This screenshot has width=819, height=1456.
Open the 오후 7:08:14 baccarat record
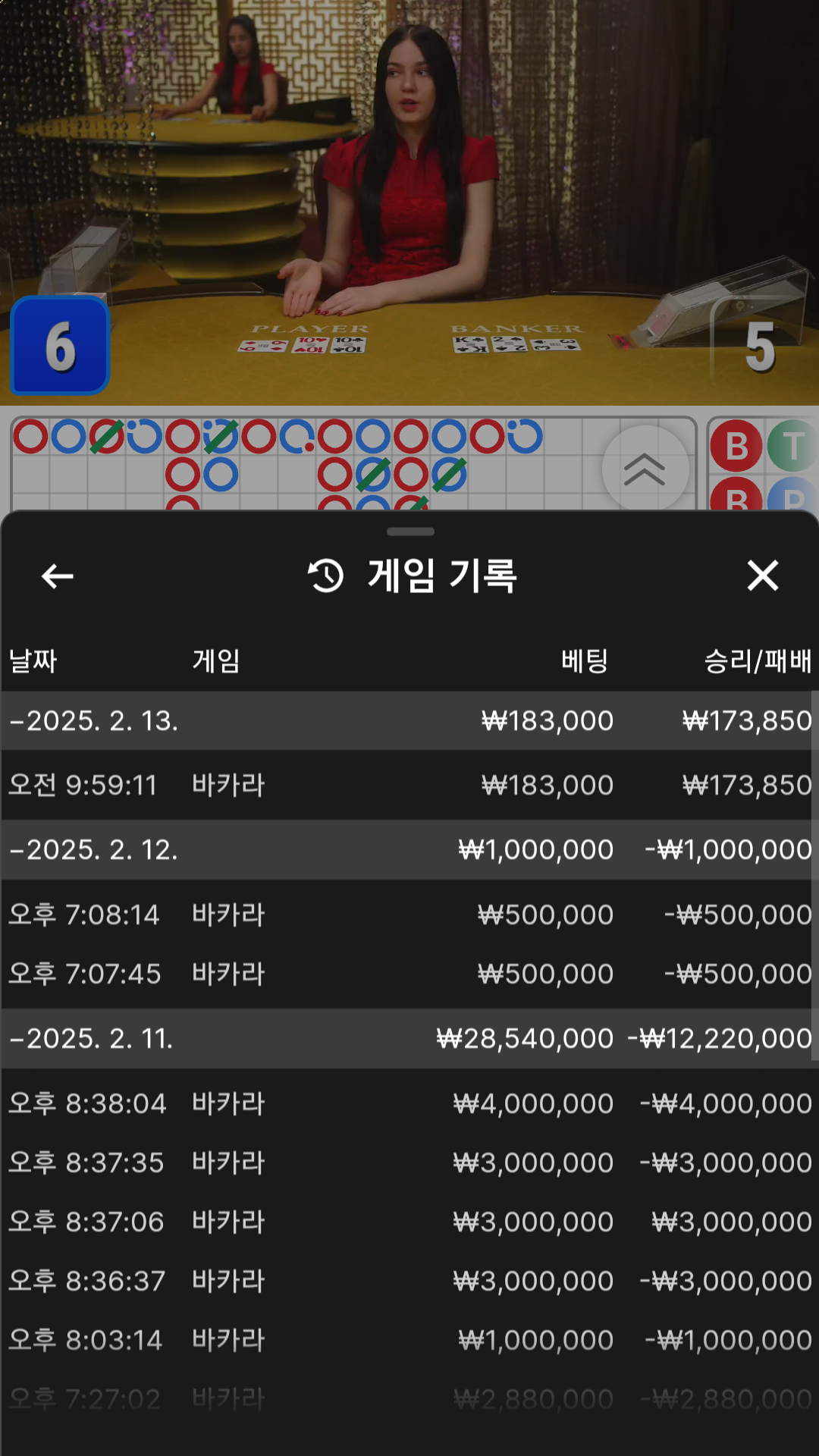[x=409, y=915]
